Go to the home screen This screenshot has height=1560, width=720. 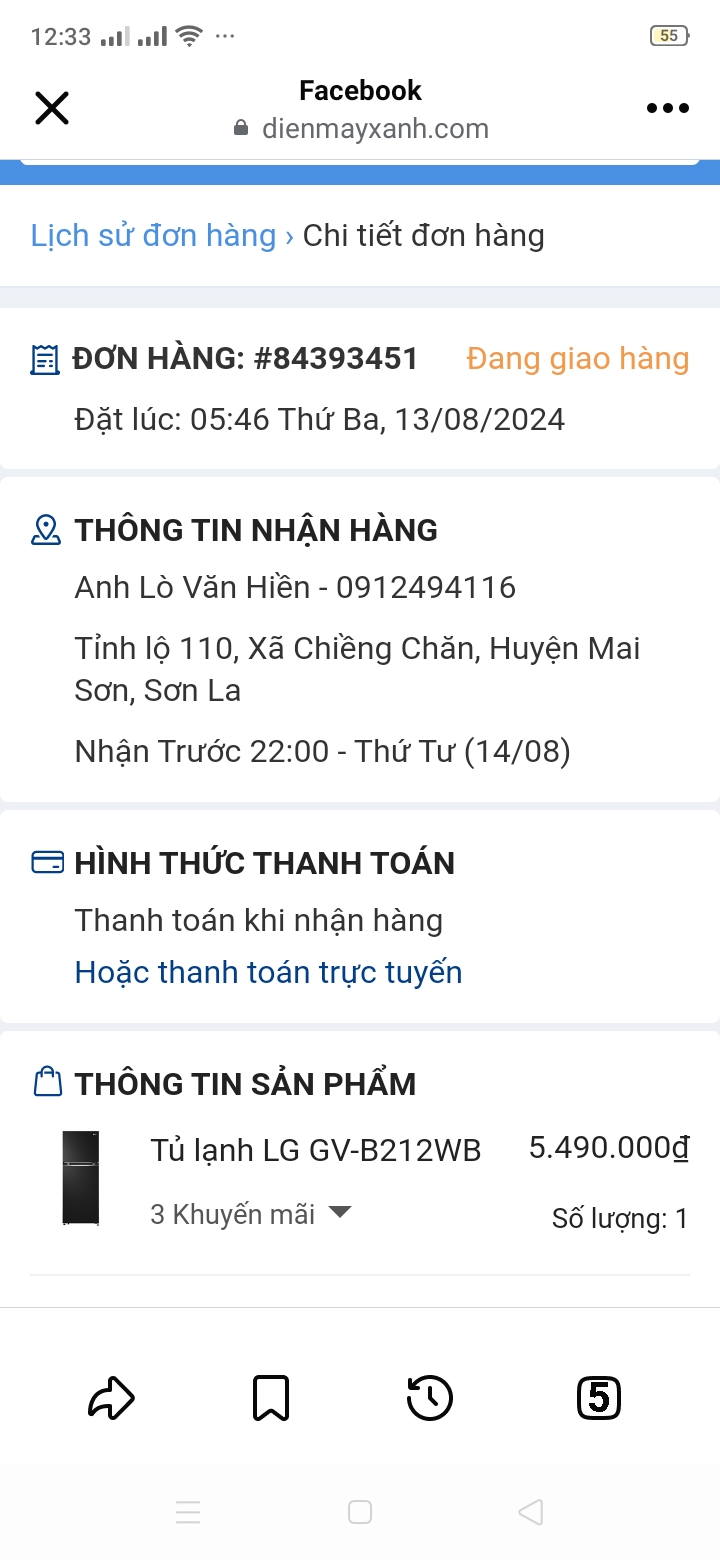[360, 1512]
